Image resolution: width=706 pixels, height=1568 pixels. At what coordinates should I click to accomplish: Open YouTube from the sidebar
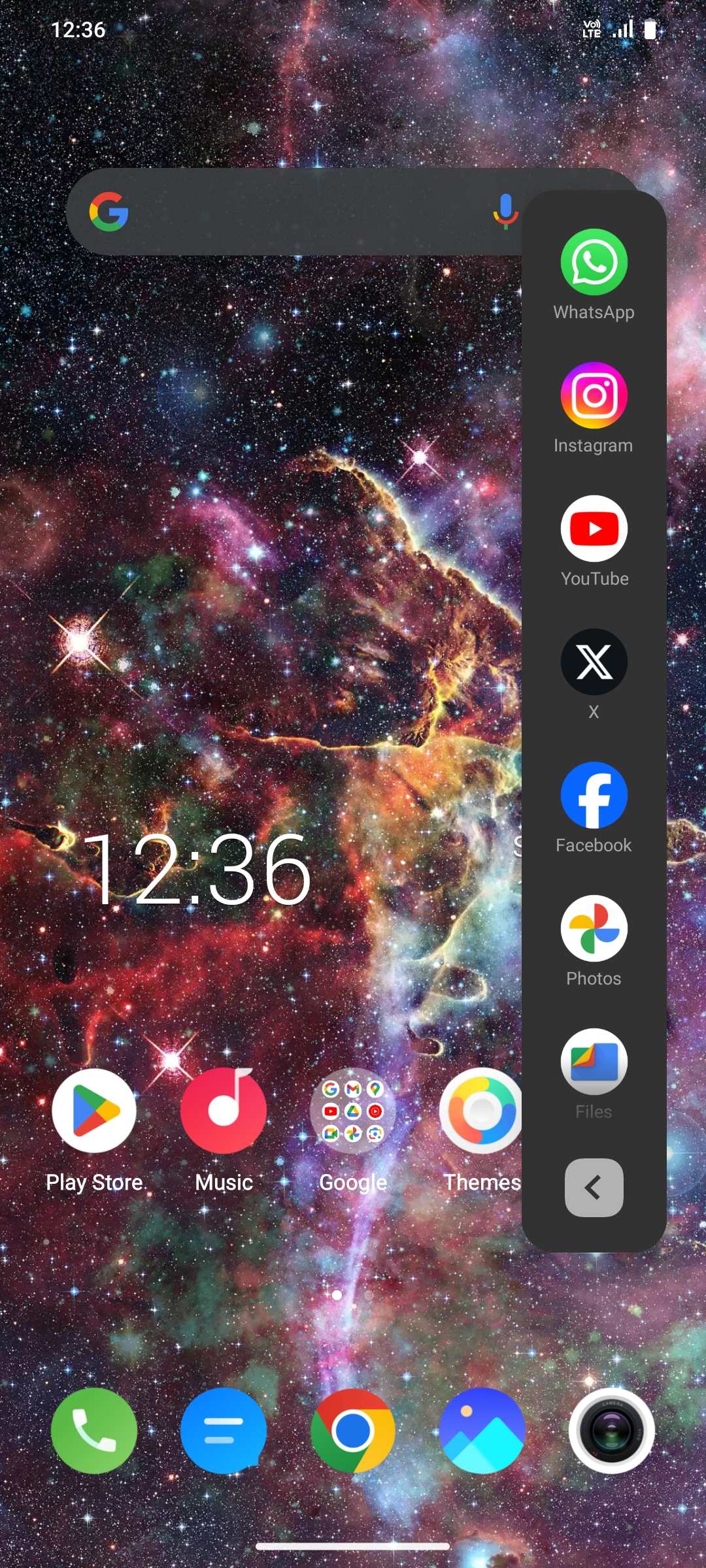[594, 529]
